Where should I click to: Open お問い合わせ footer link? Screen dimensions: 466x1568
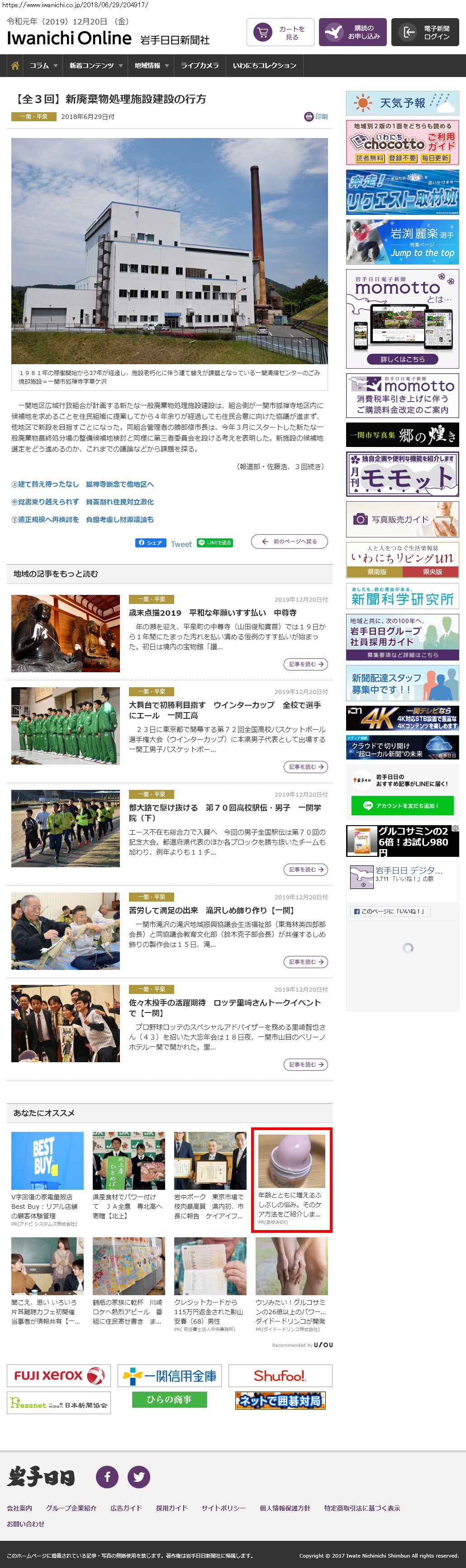[25, 1524]
